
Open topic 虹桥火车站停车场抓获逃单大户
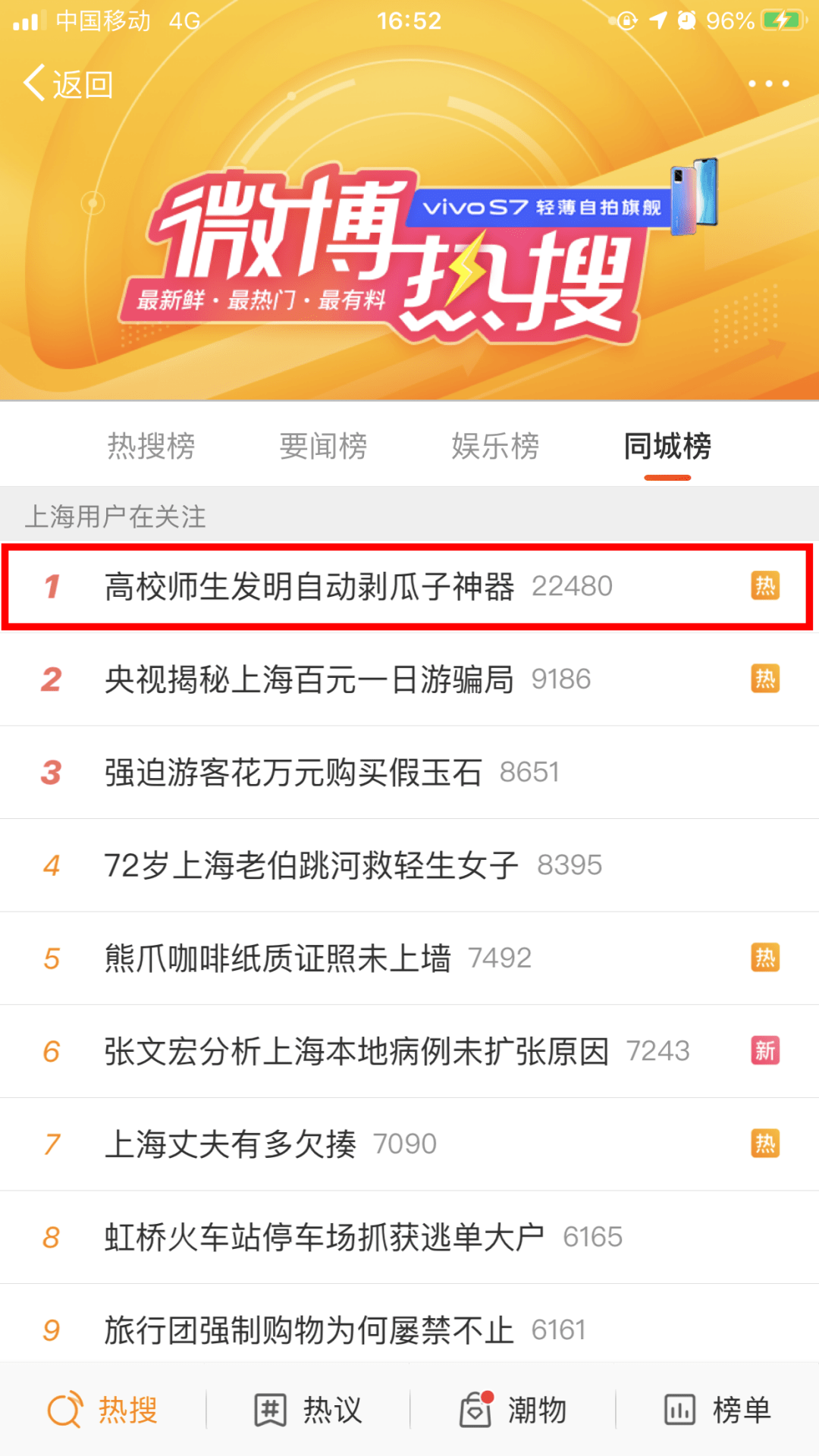point(324,1238)
